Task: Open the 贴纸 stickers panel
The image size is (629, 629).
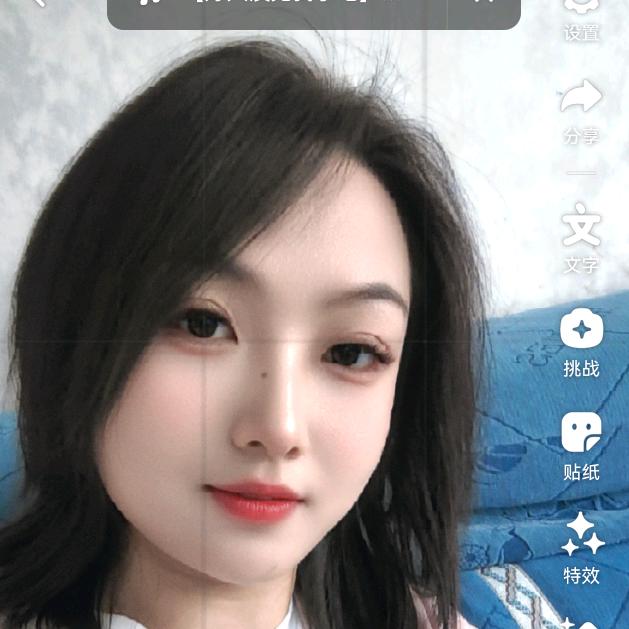Action: click(581, 444)
